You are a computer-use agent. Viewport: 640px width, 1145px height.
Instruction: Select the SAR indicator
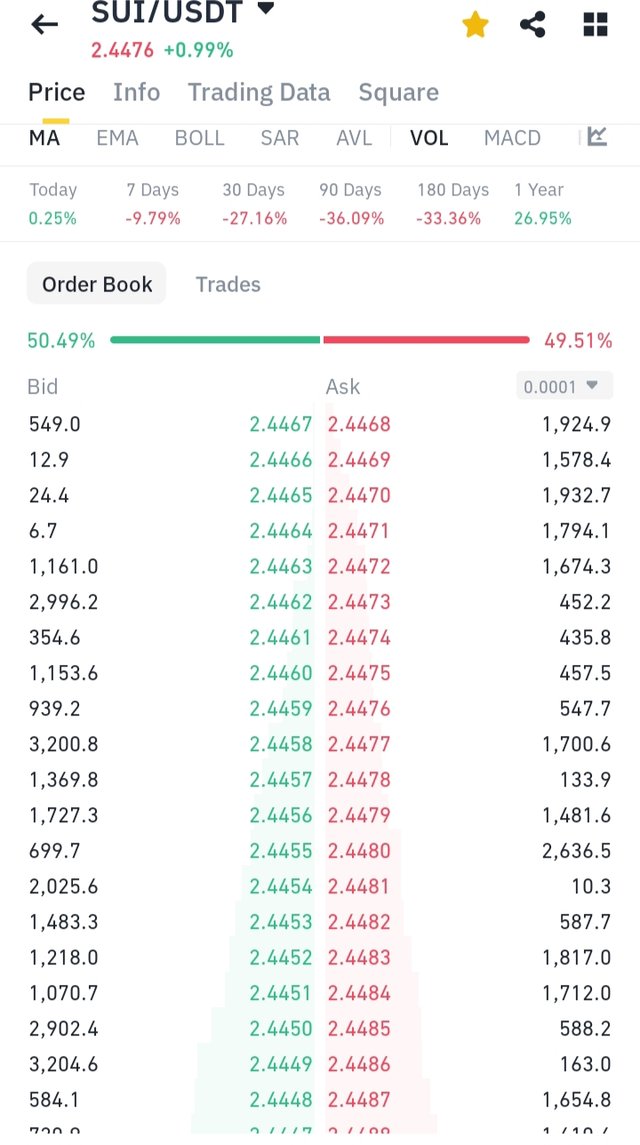coord(279,138)
